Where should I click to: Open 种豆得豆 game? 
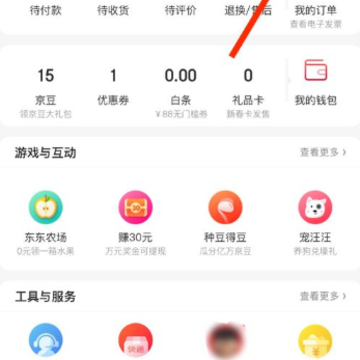coord(225,223)
